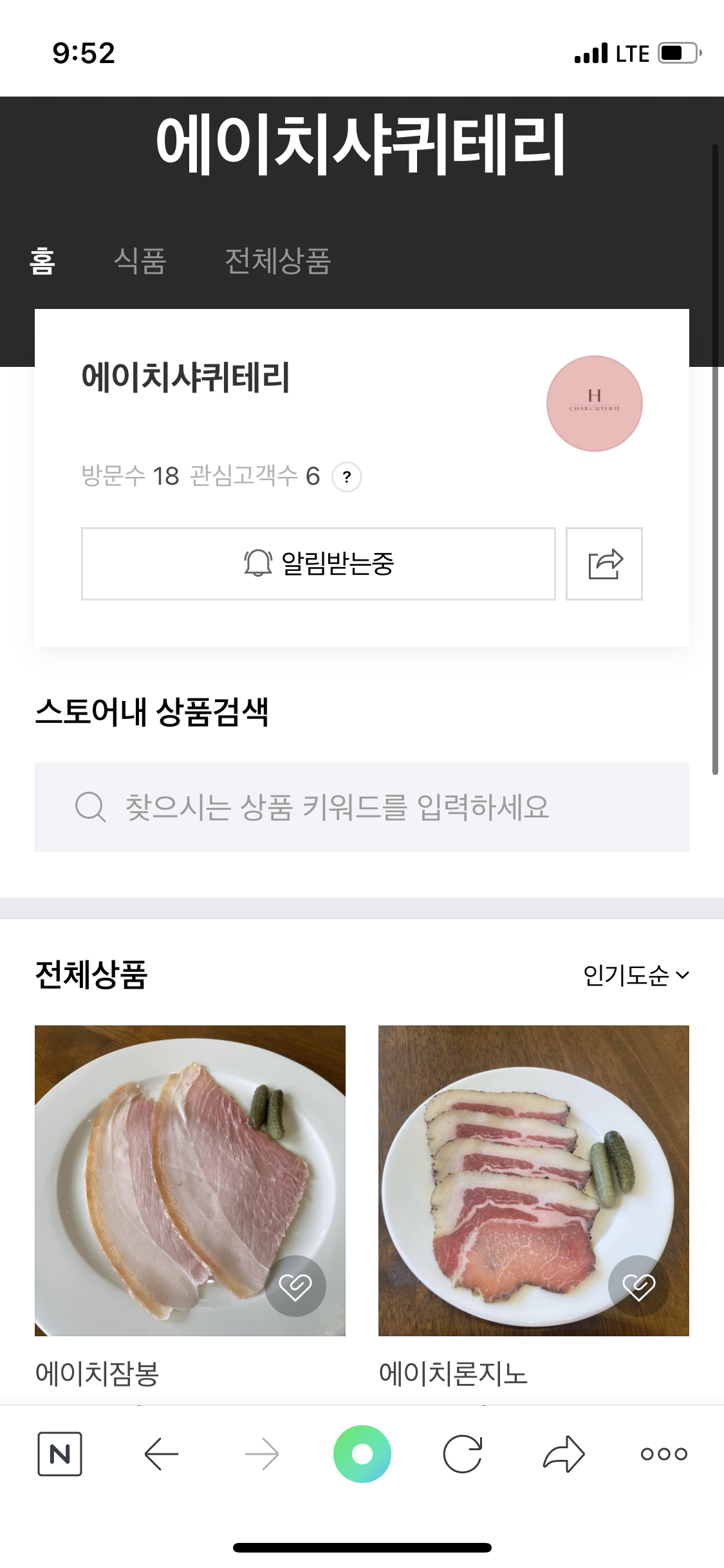Go back to the previous page

(x=161, y=1453)
